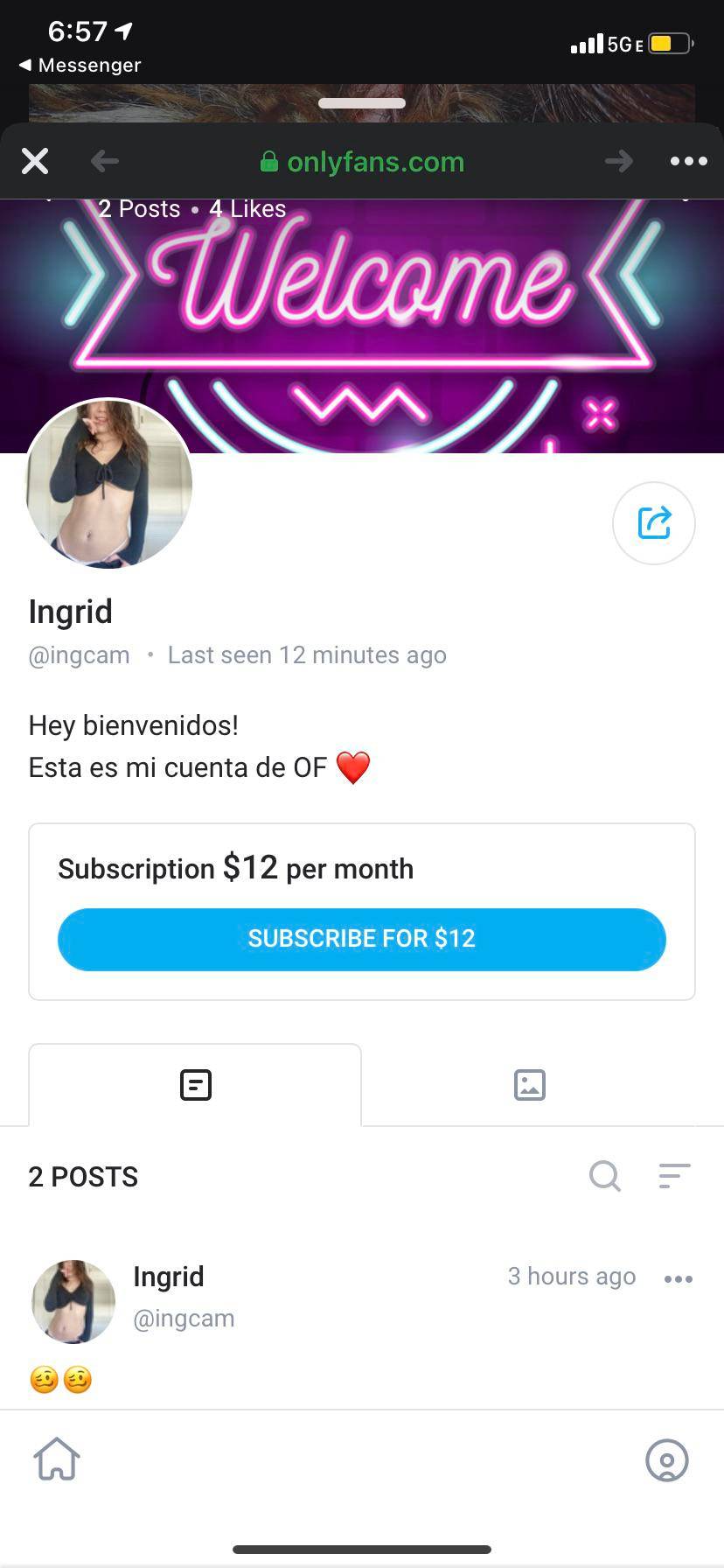Open the share profile icon
This screenshot has width=724, height=1568.
[653, 522]
